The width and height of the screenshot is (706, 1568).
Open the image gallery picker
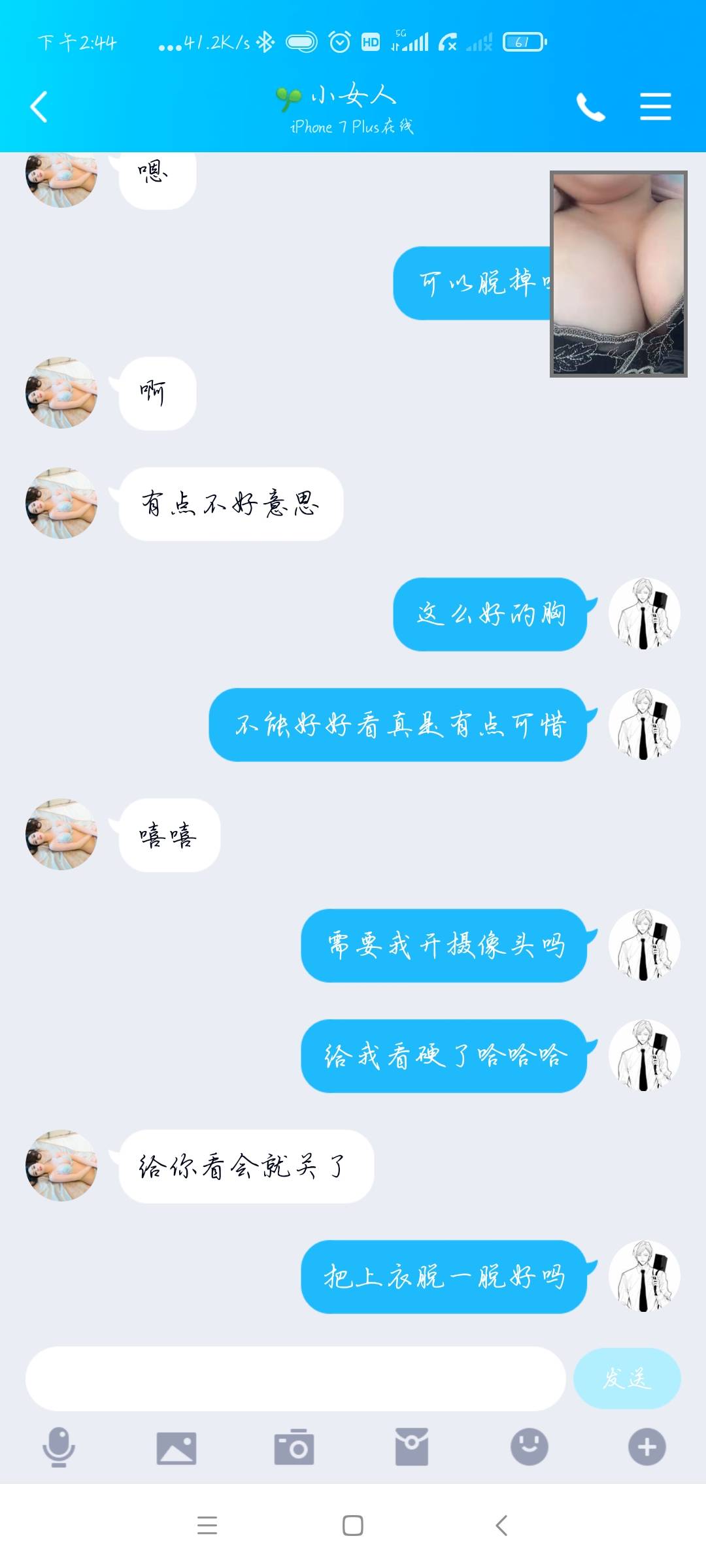tap(176, 1448)
